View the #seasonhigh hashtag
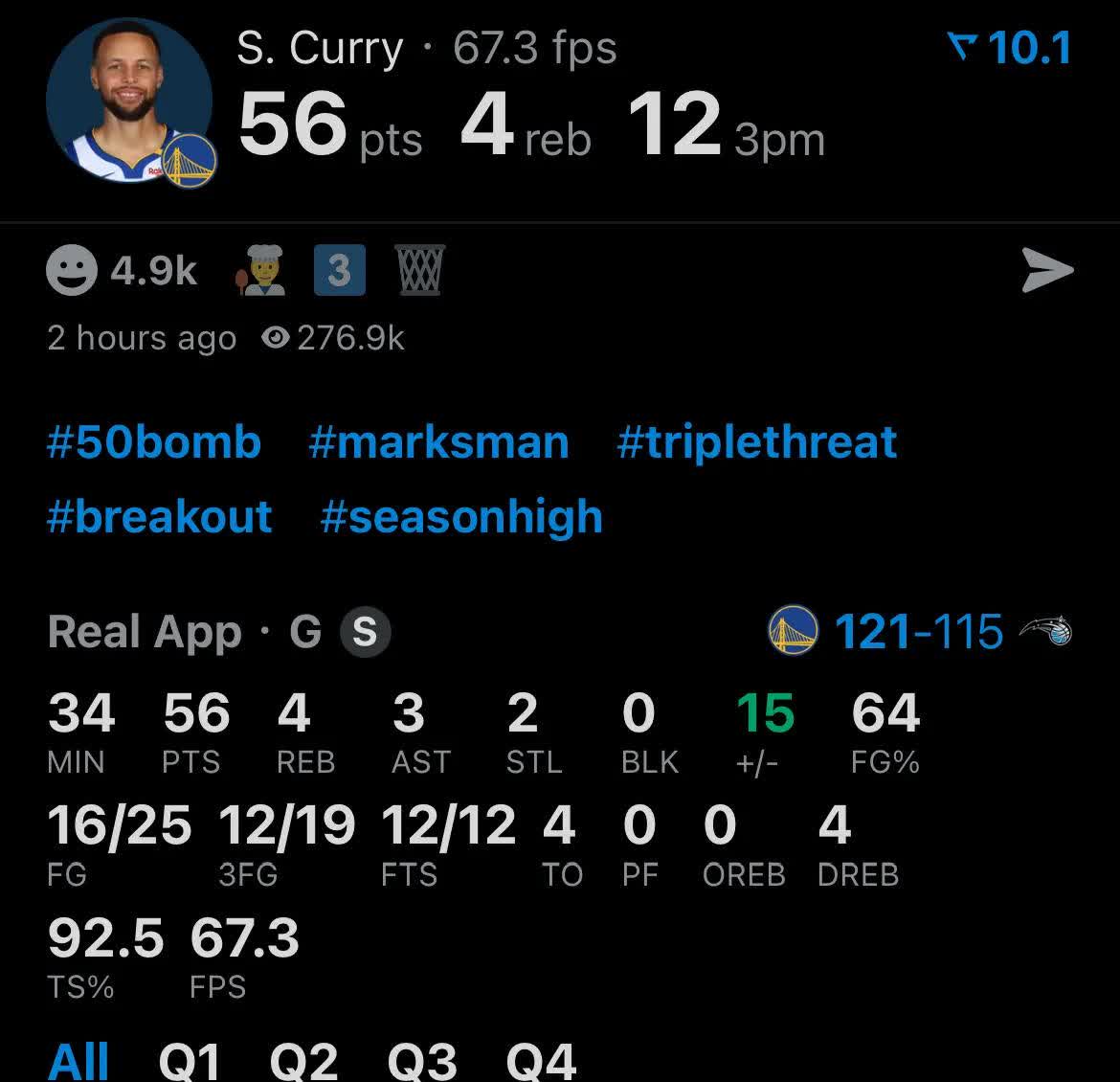The width and height of the screenshot is (1120, 1082). click(461, 517)
